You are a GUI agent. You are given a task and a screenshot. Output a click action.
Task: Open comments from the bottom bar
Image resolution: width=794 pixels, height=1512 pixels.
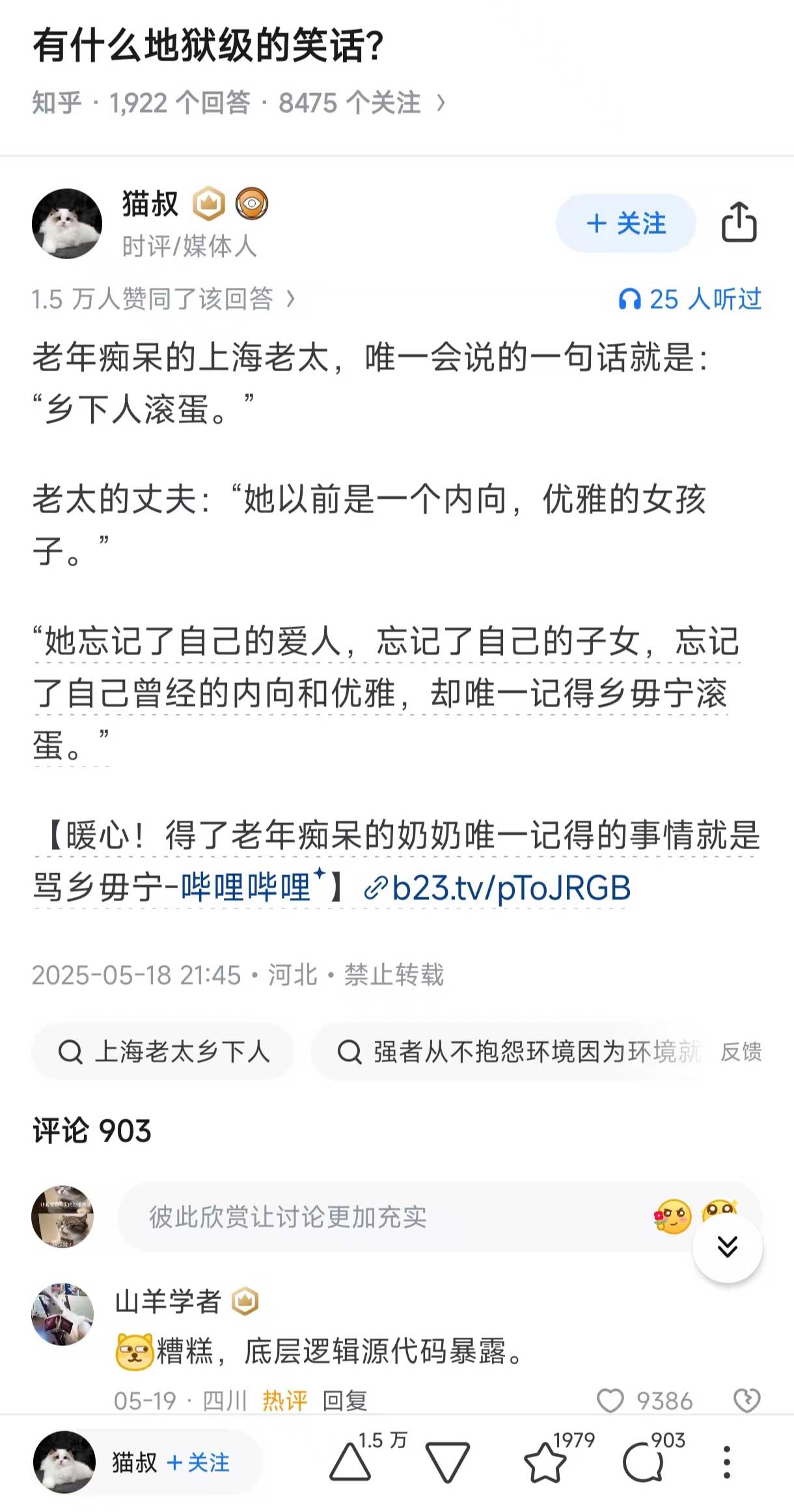(x=642, y=1463)
